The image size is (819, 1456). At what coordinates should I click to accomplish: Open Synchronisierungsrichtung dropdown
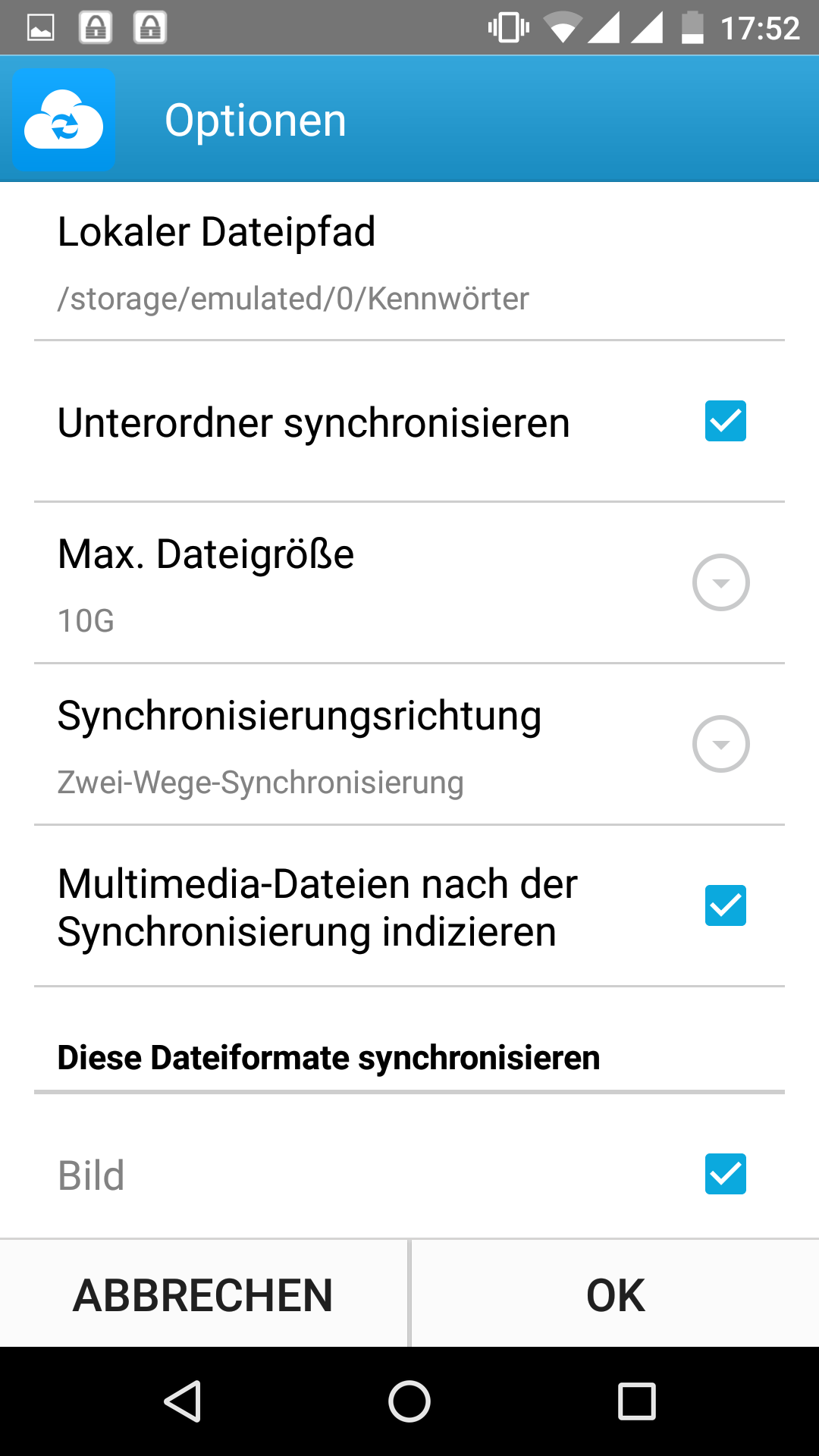pyautogui.click(x=720, y=744)
